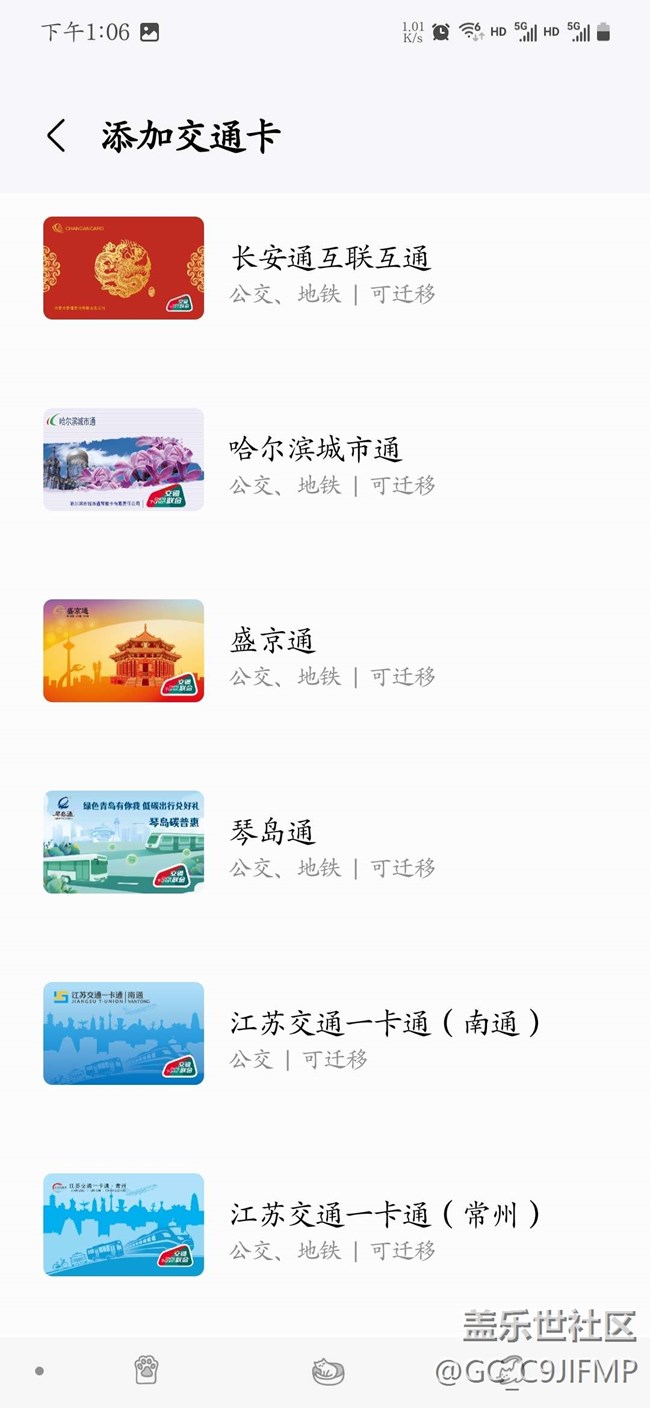The width and height of the screenshot is (650, 1408).
Task: Go back from 添加交通卡 page
Action: click(57, 136)
